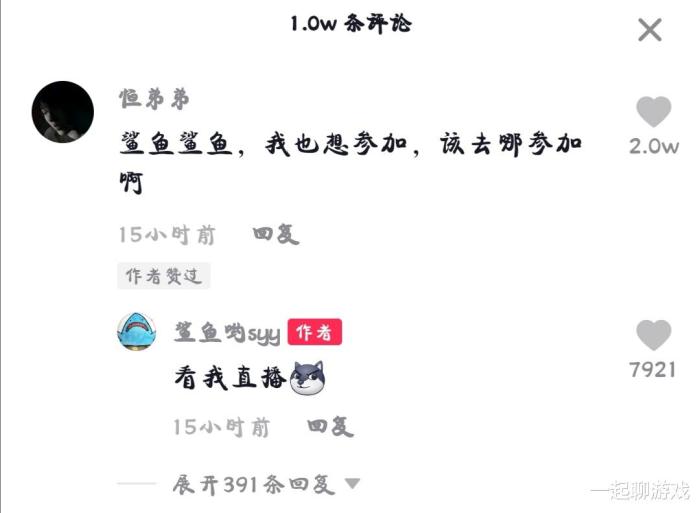Open 恒弟弟's profile avatar

click(63, 112)
